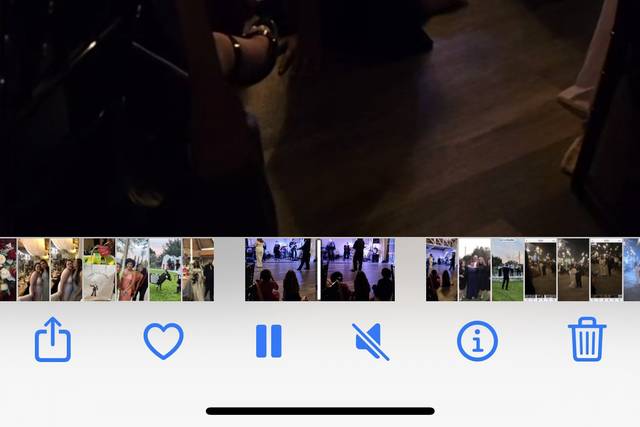Image resolution: width=640 pixels, height=427 pixels.
Task: Delete this video with the trash icon
Action: tap(587, 340)
